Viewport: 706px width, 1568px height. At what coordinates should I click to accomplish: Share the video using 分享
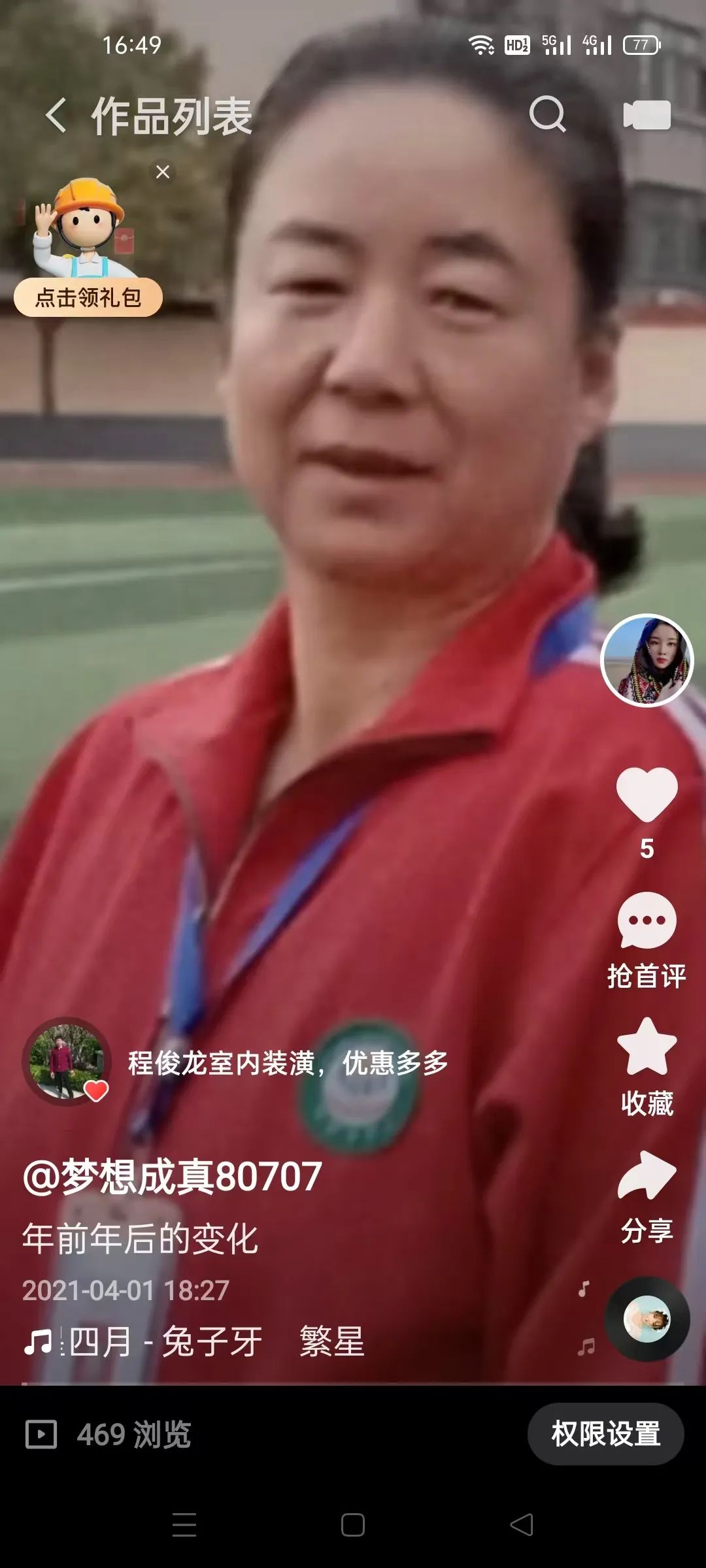click(647, 1196)
